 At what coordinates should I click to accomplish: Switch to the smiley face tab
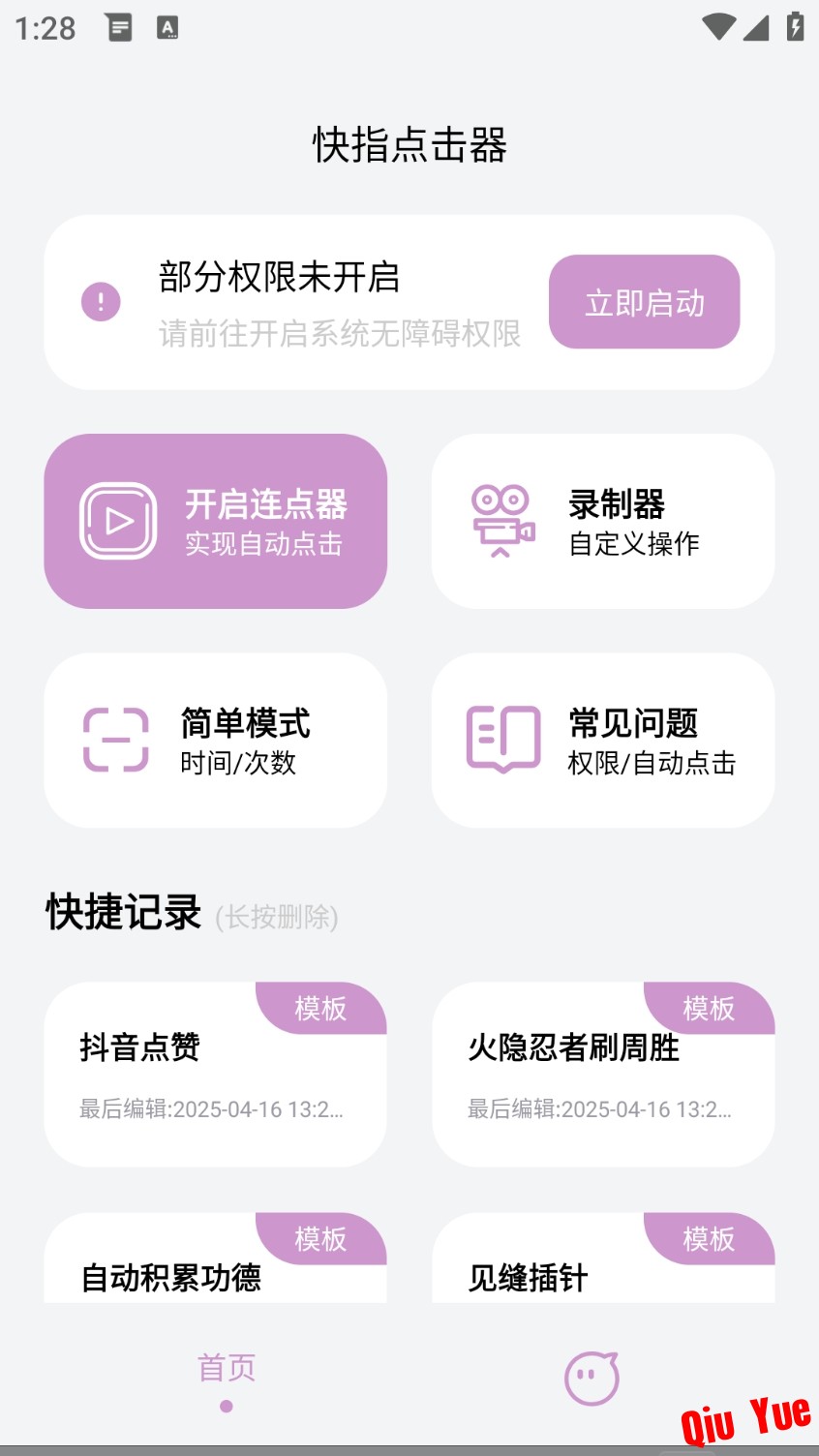point(591,1379)
